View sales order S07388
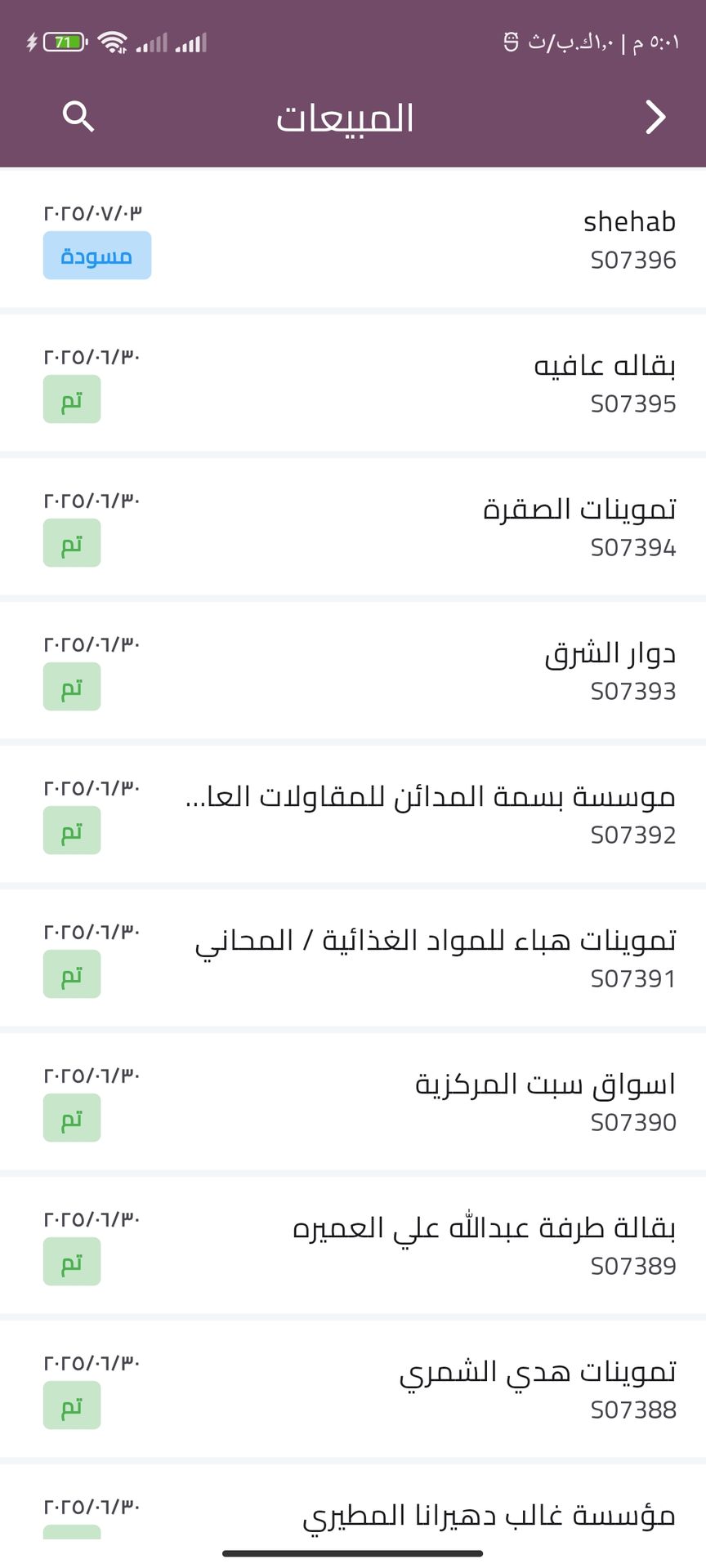The width and height of the screenshot is (706, 1568). (x=353, y=1388)
